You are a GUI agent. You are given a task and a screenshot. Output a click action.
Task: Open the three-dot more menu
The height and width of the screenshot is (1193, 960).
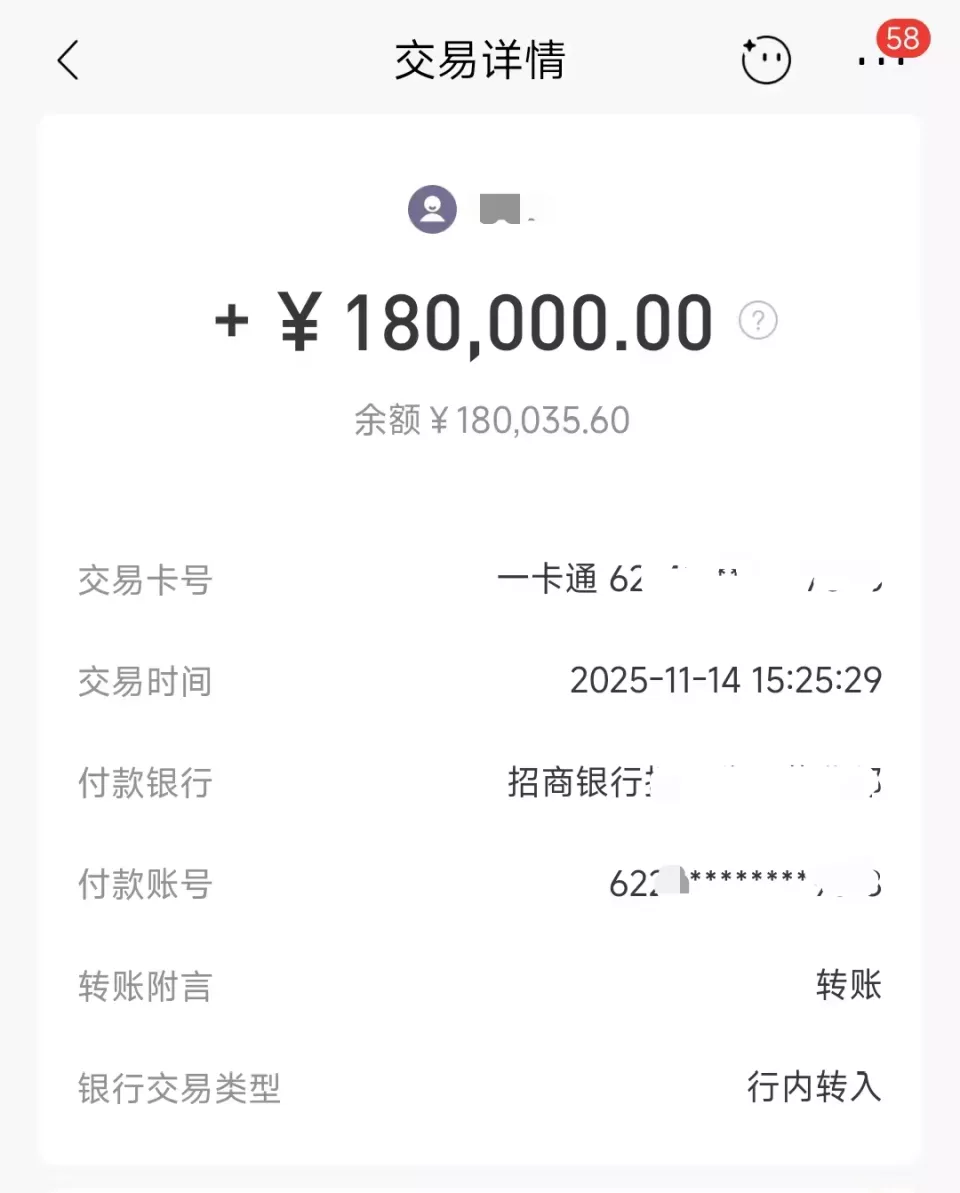click(880, 61)
